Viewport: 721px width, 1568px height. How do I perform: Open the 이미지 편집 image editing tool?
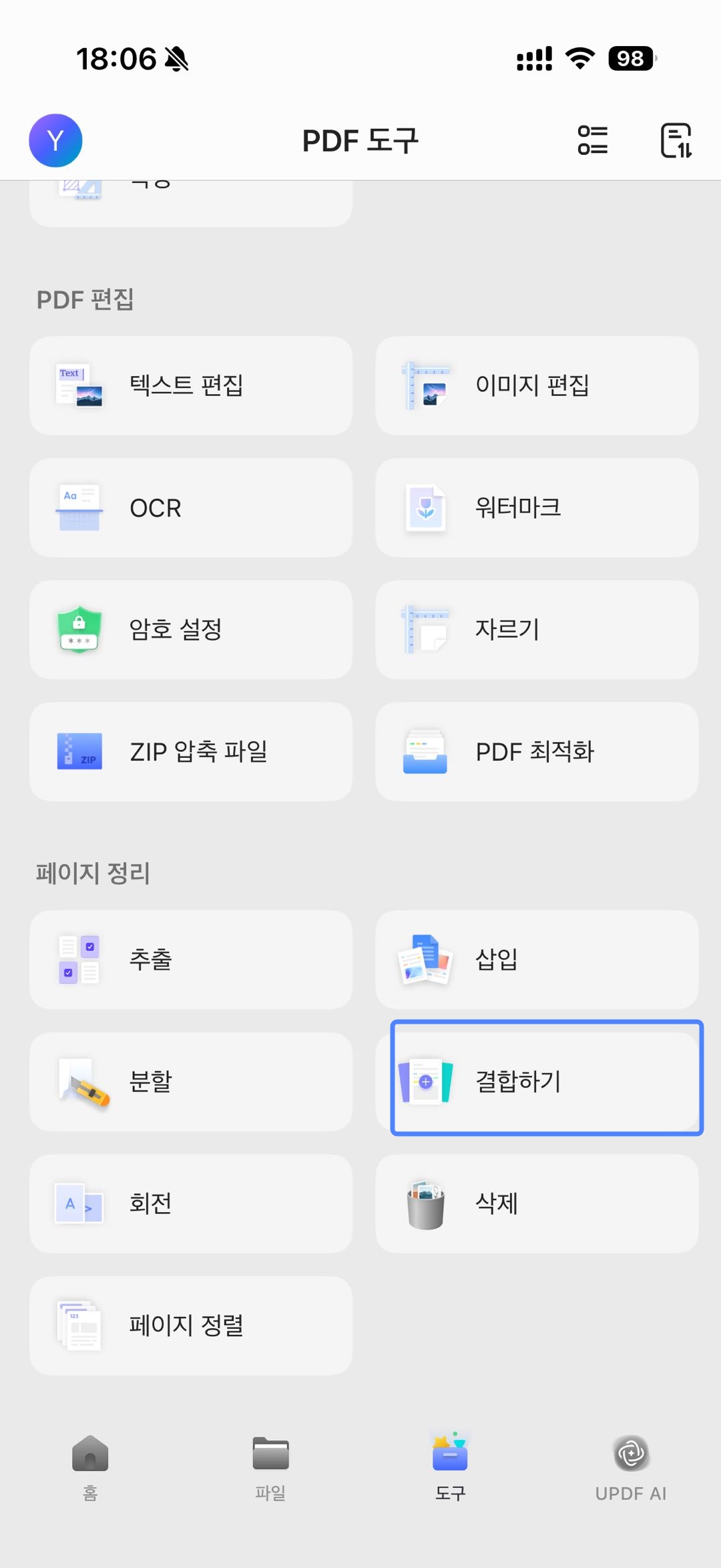point(537,385)
